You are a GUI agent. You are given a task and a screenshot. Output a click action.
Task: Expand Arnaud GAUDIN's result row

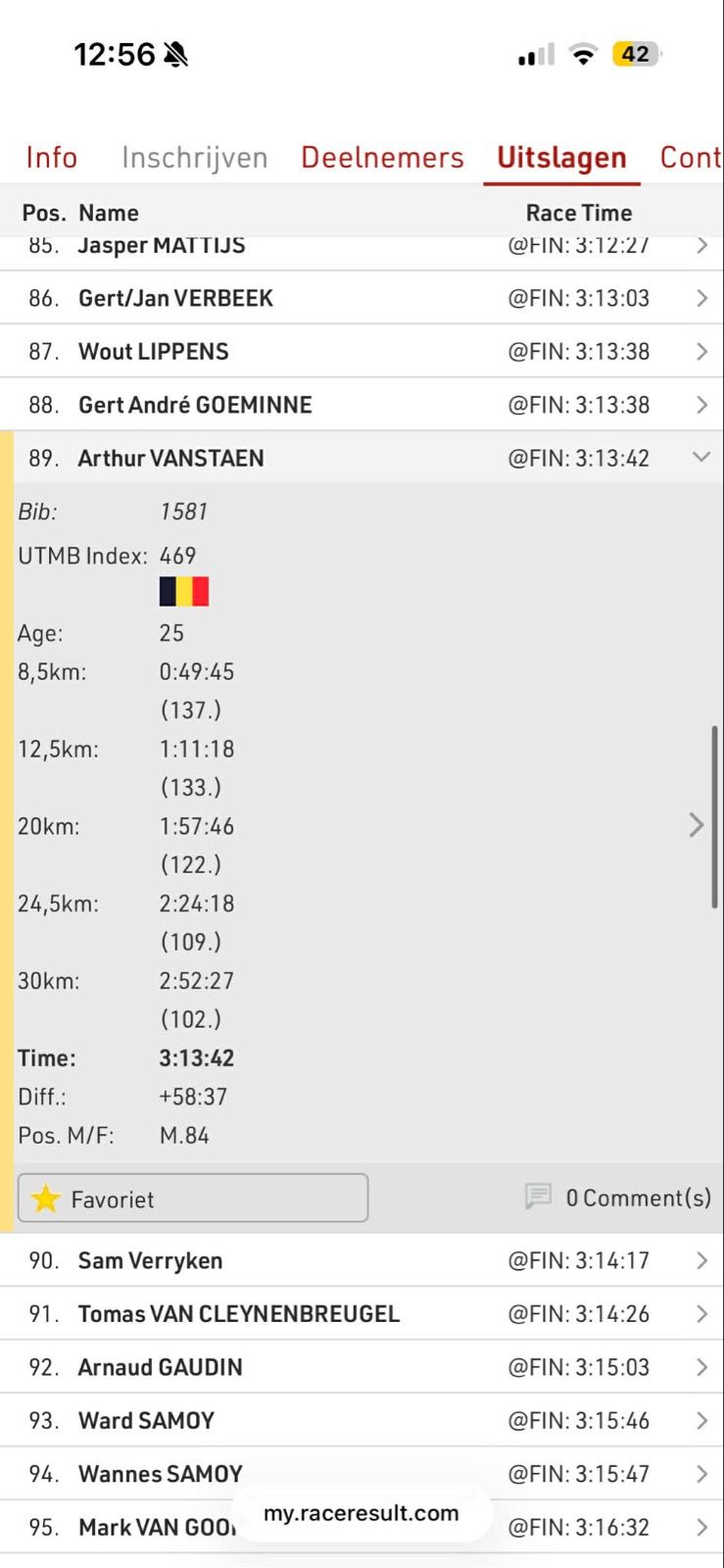click(x=361, y=1367)
